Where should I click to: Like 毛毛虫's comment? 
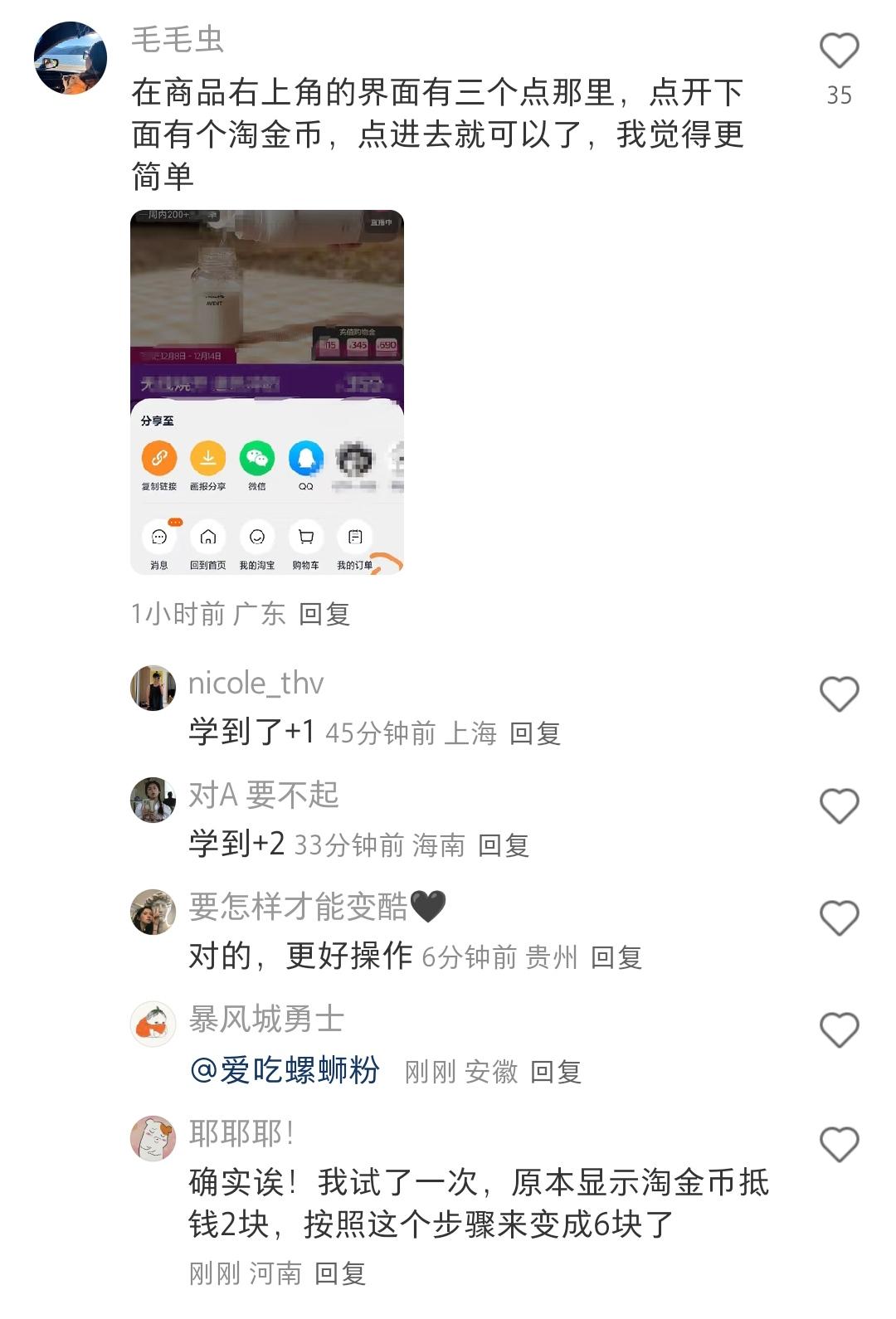[839, 51]
